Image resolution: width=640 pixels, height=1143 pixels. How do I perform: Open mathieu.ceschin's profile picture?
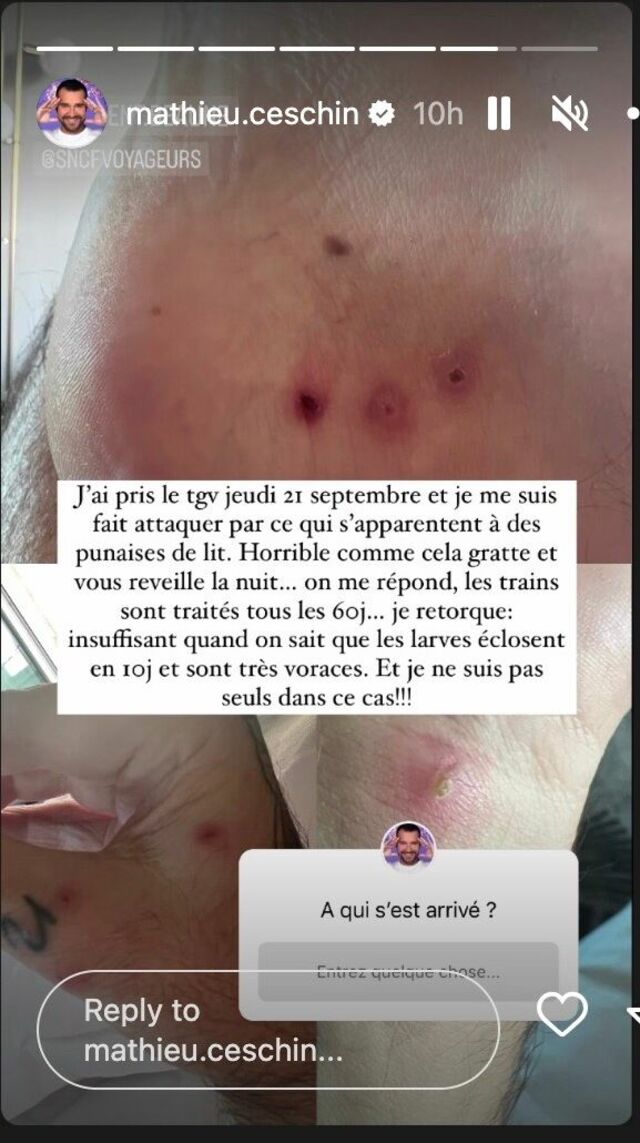click(72, 113)
